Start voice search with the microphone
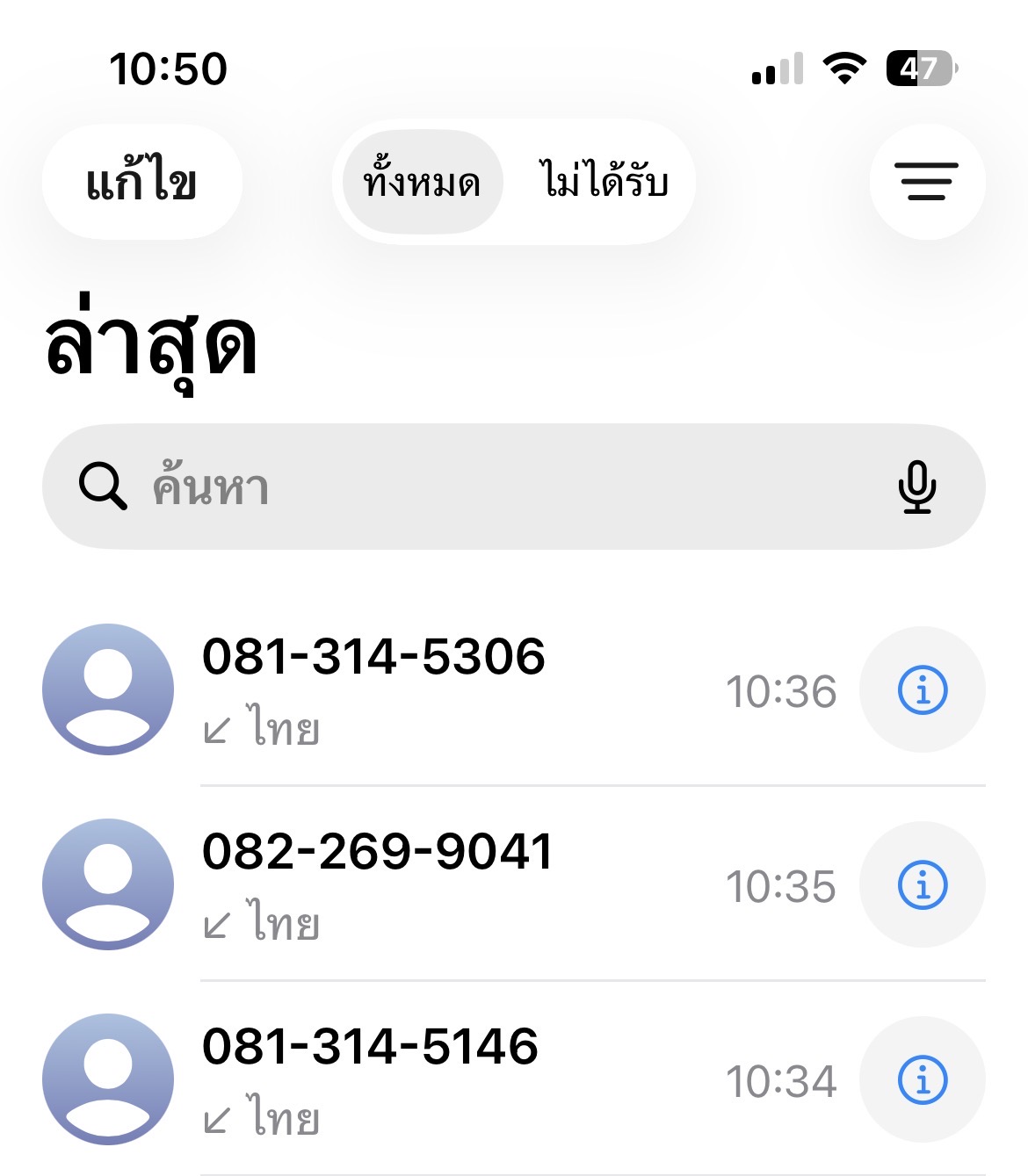The height and width of the screenshot is (1176, 1028). click(917, 487)
